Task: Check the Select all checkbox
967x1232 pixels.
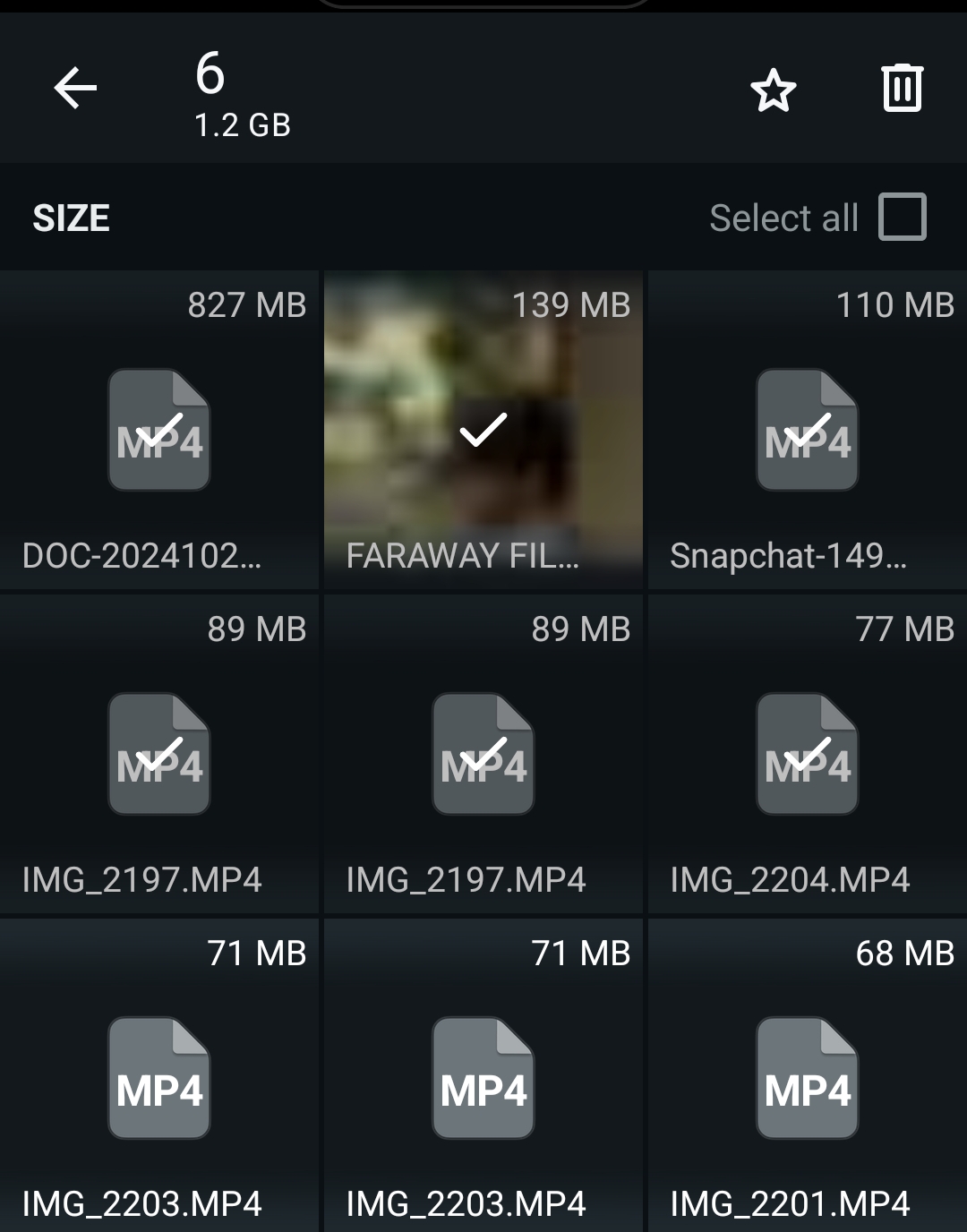Action: click(x=902, y=218)
